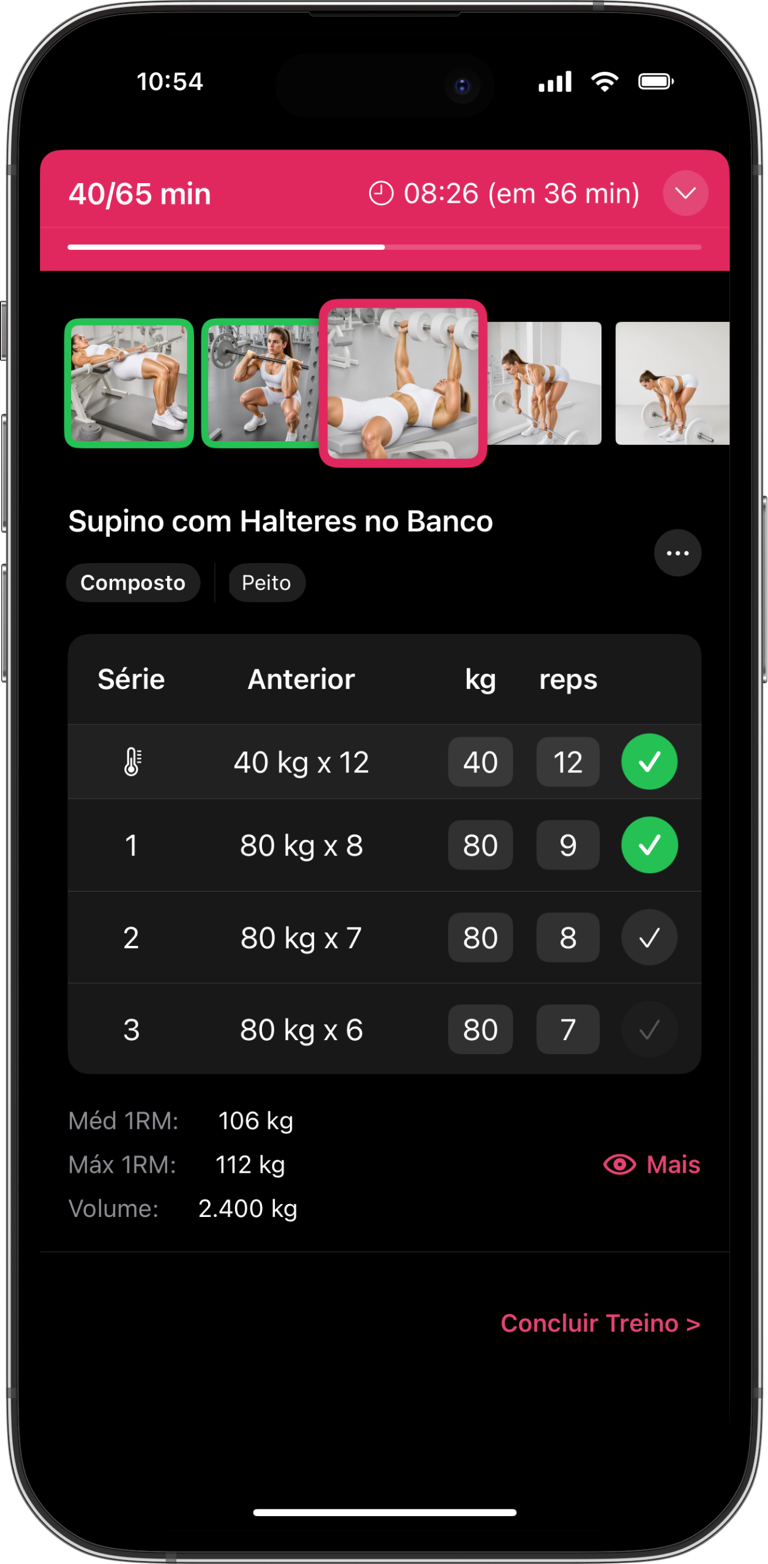This screenshot has width=768, height=1564.
Task: Tap the Peito muscle chip
Action: click(x=266, y=583)
